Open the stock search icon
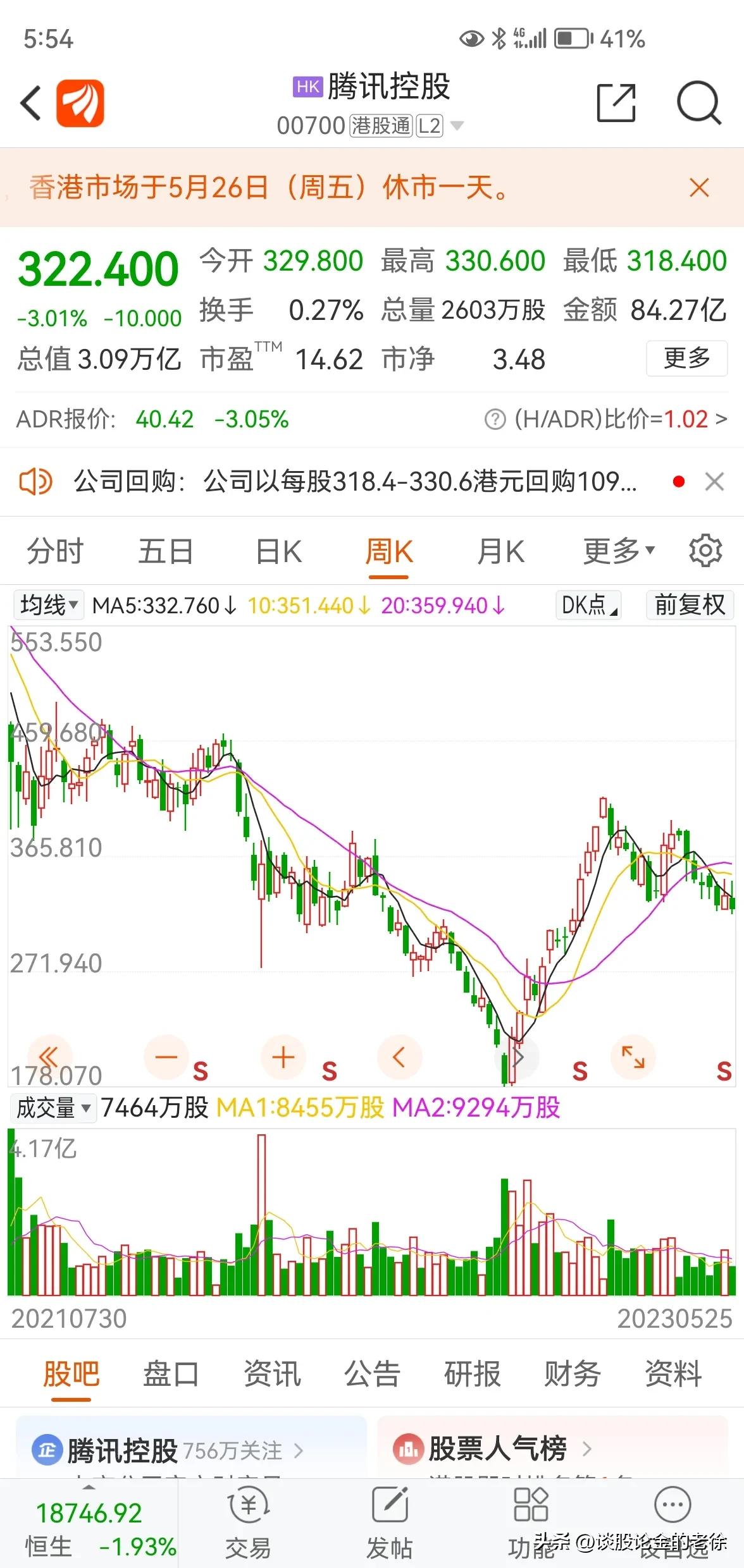Screen dimensions: 744x1568 [698, 102]
